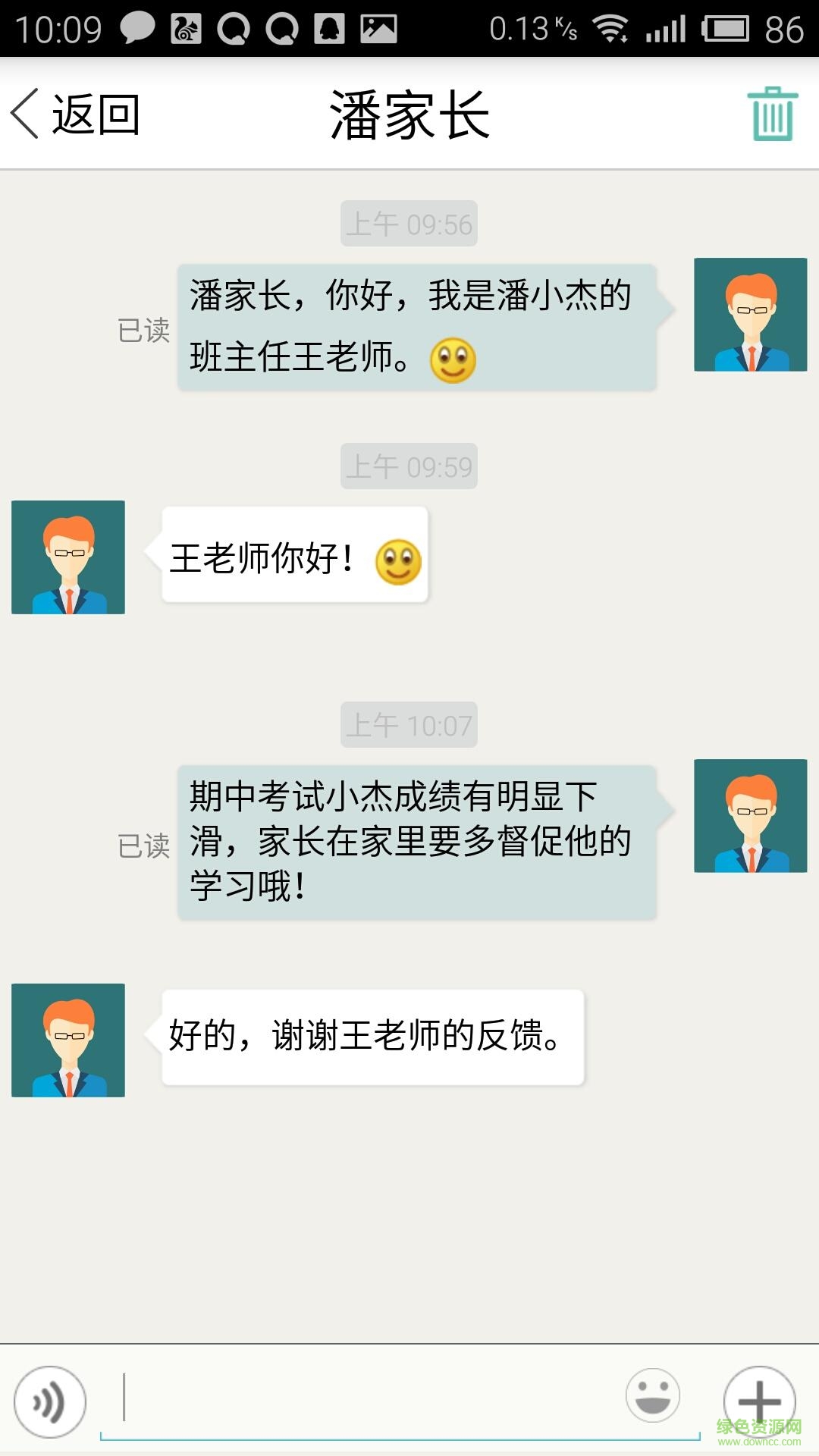Switch to voice message input
The width and height of the screenshot is (819, 1456).
click(x=50, y=1401)
